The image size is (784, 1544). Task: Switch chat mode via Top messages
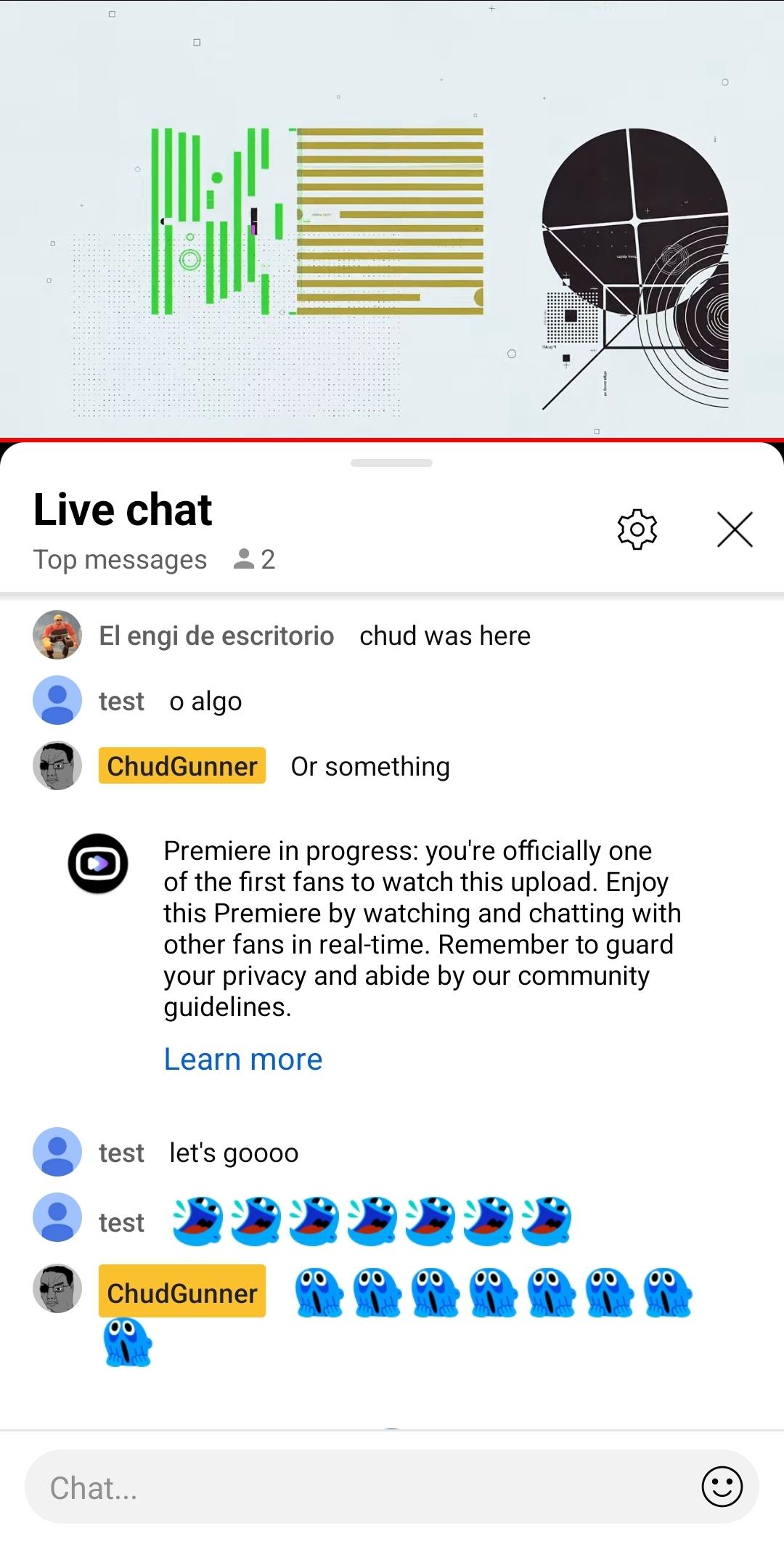pos(121,559)
